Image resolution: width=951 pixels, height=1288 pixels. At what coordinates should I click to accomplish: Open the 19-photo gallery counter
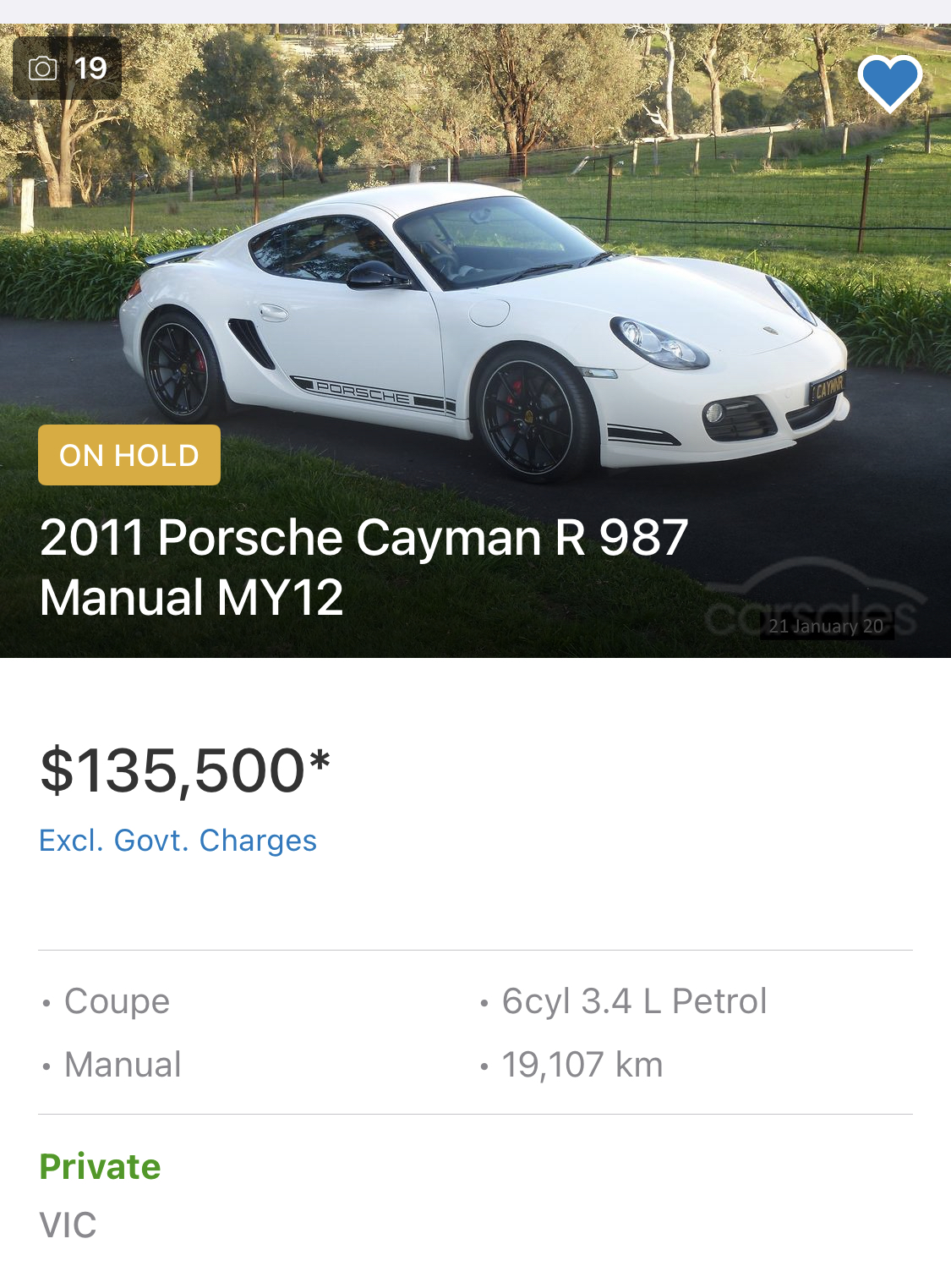[68, 69]
